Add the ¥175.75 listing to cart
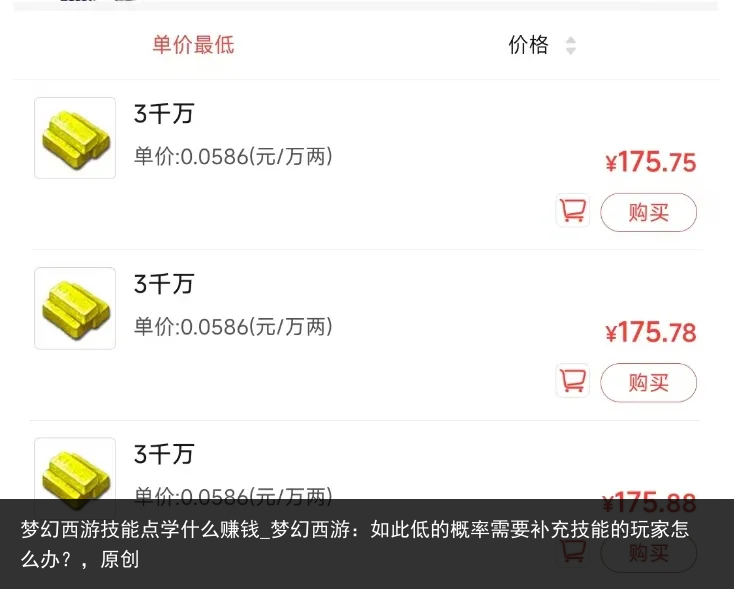 pos(573,211)
